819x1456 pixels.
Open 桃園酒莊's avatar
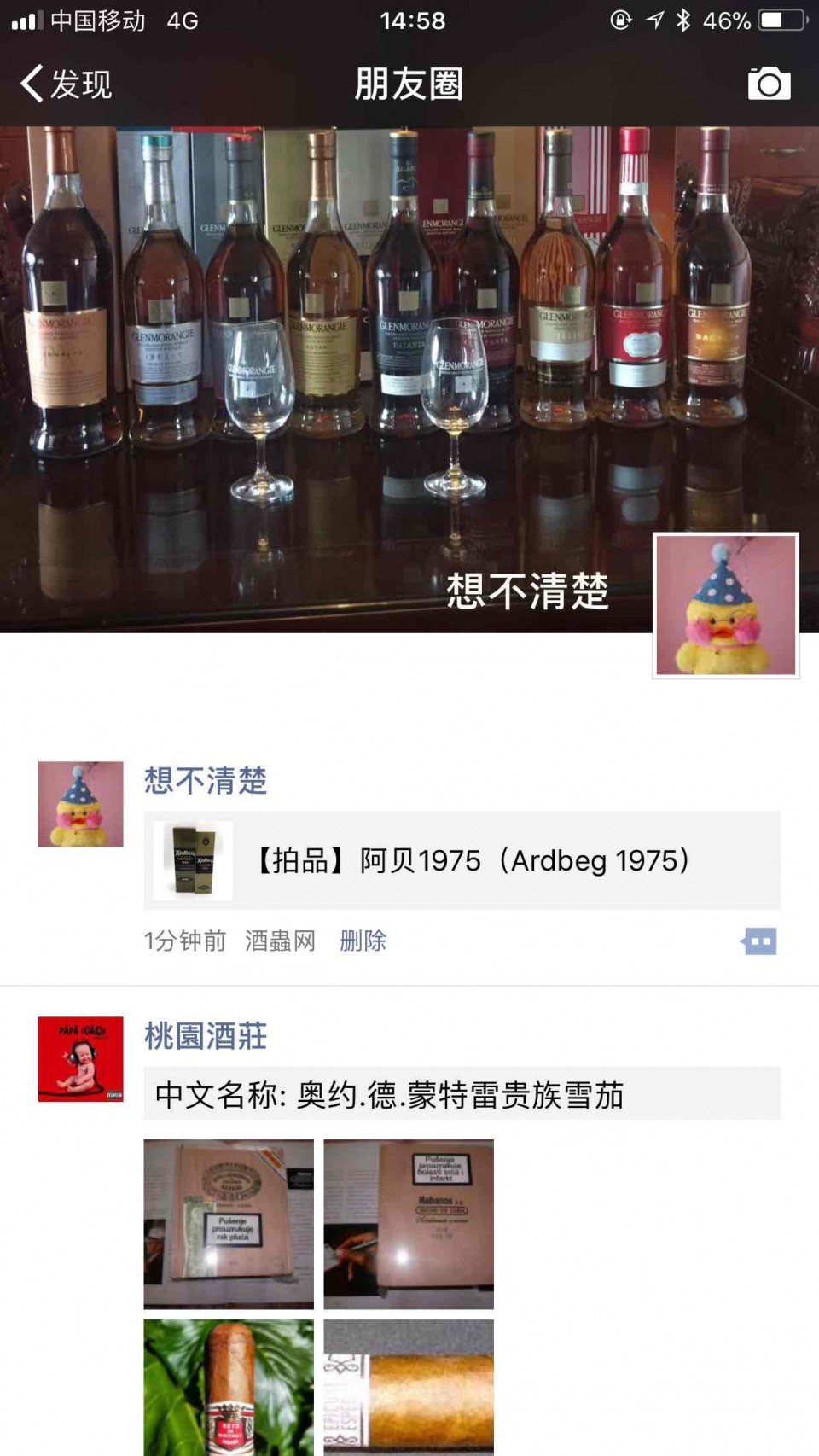click(x=81, y=1059)
